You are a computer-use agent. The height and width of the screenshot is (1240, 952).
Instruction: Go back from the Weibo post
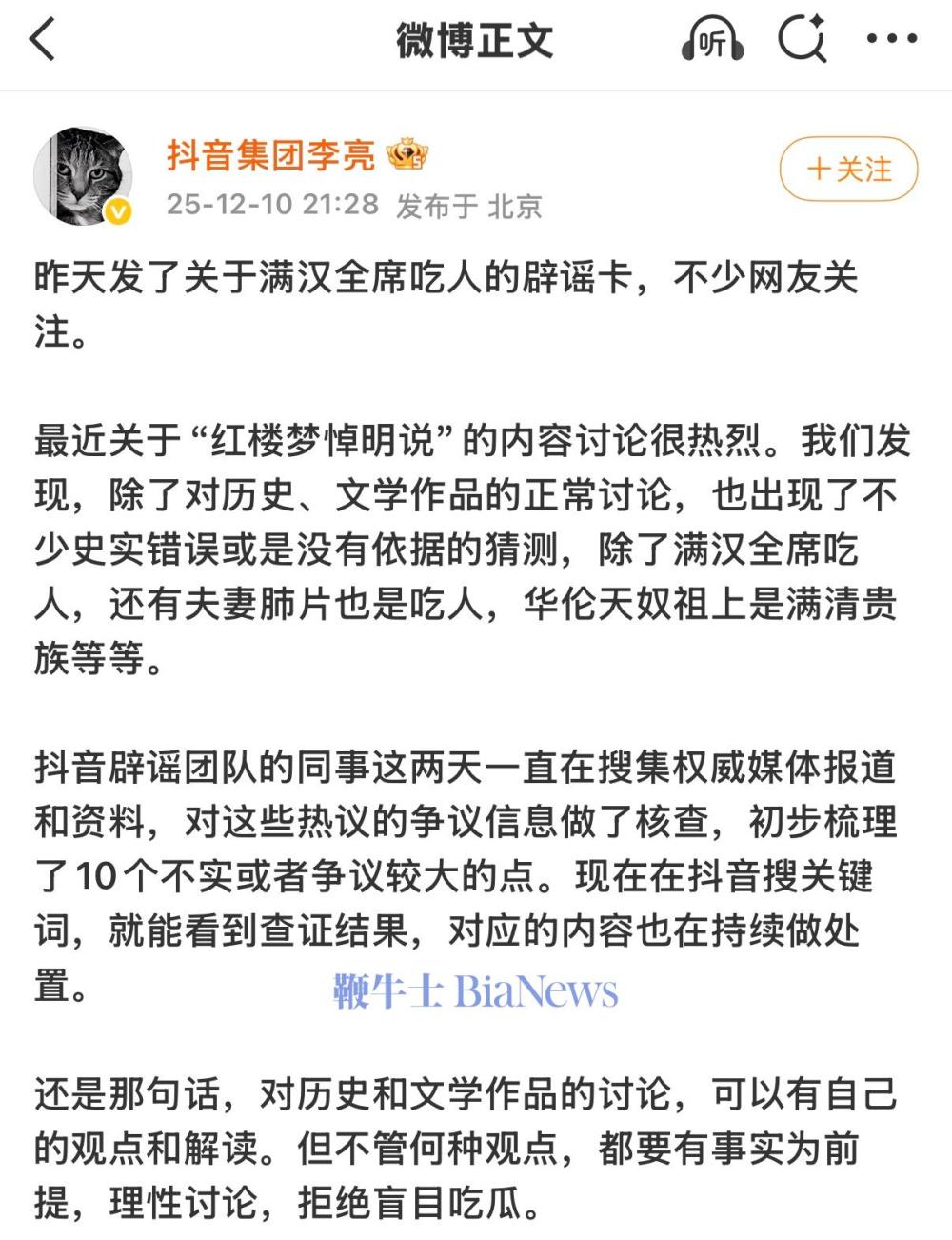click(x=44, y=41)
